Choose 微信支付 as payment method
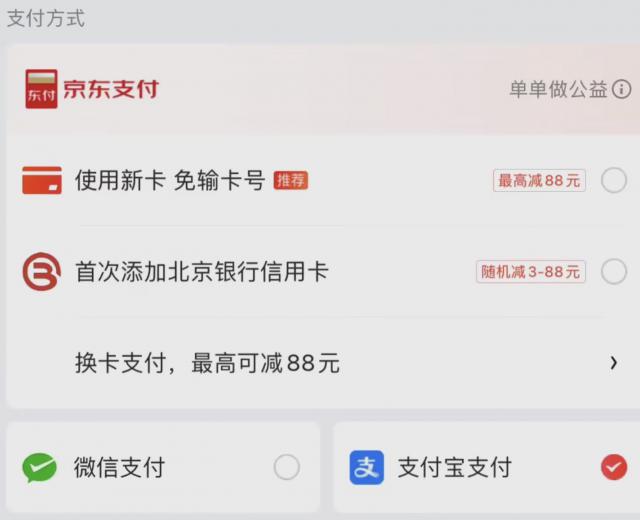 click(286, 467)
